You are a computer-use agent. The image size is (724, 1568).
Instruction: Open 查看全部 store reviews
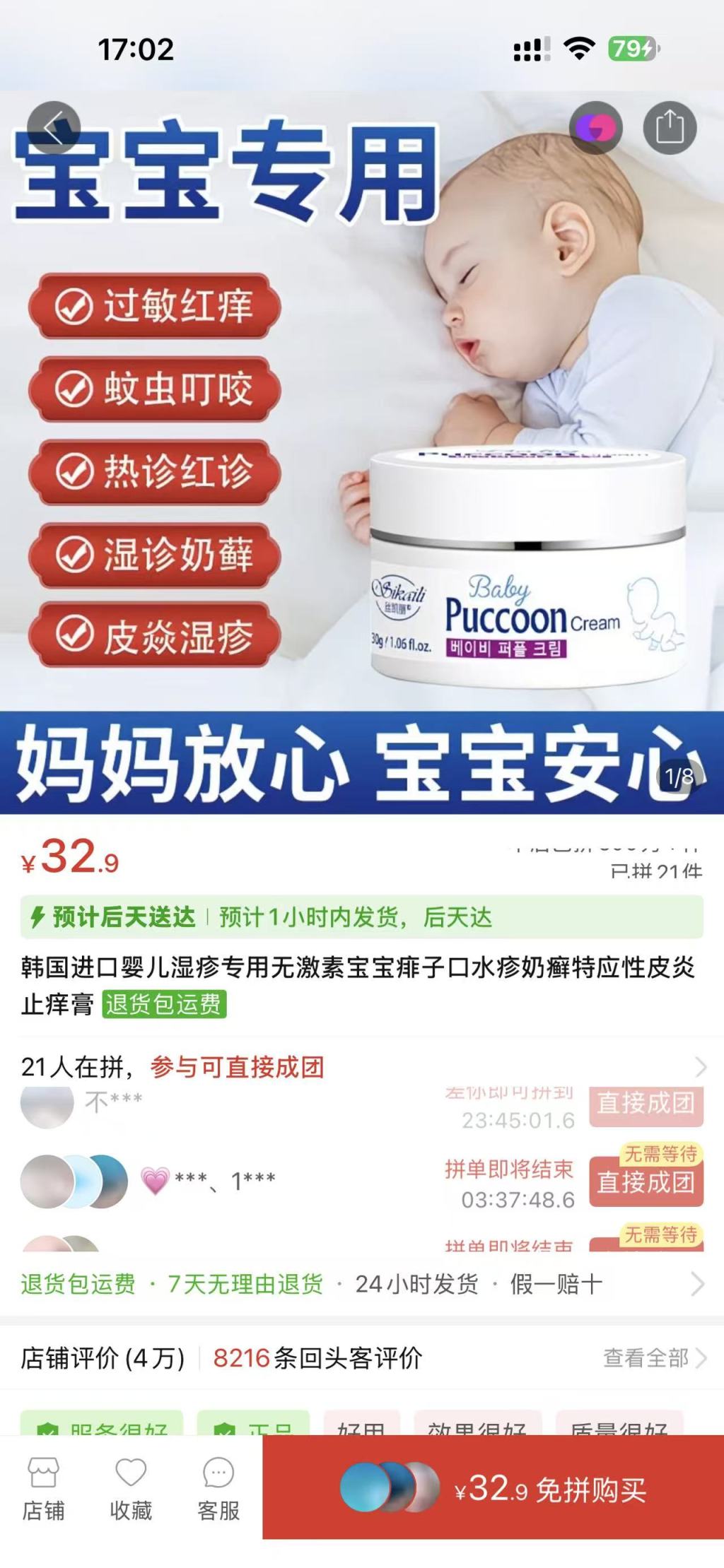click(x=653, y=1357)
